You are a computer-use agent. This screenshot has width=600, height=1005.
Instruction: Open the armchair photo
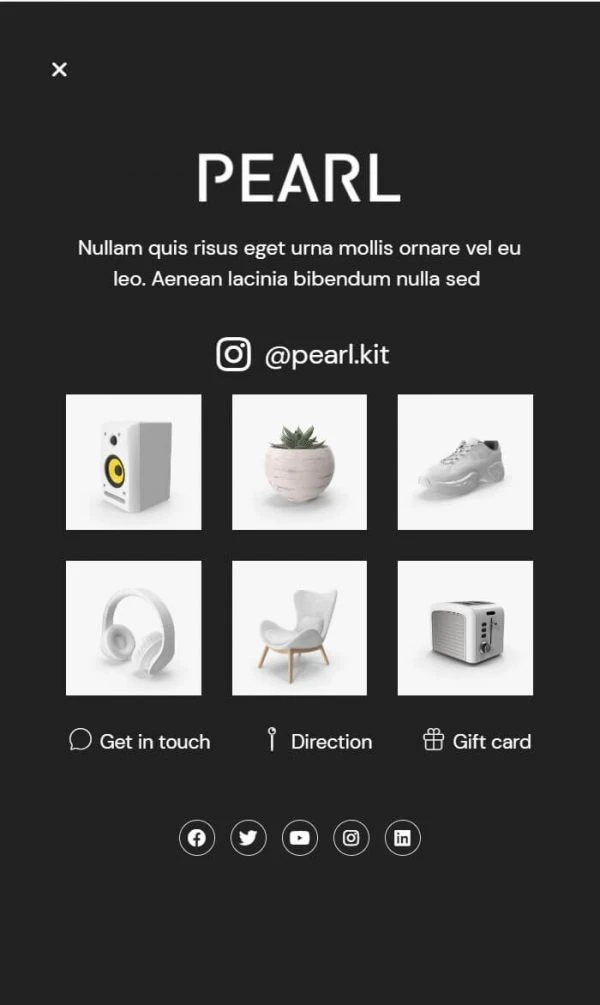click(x=299, y=628)
